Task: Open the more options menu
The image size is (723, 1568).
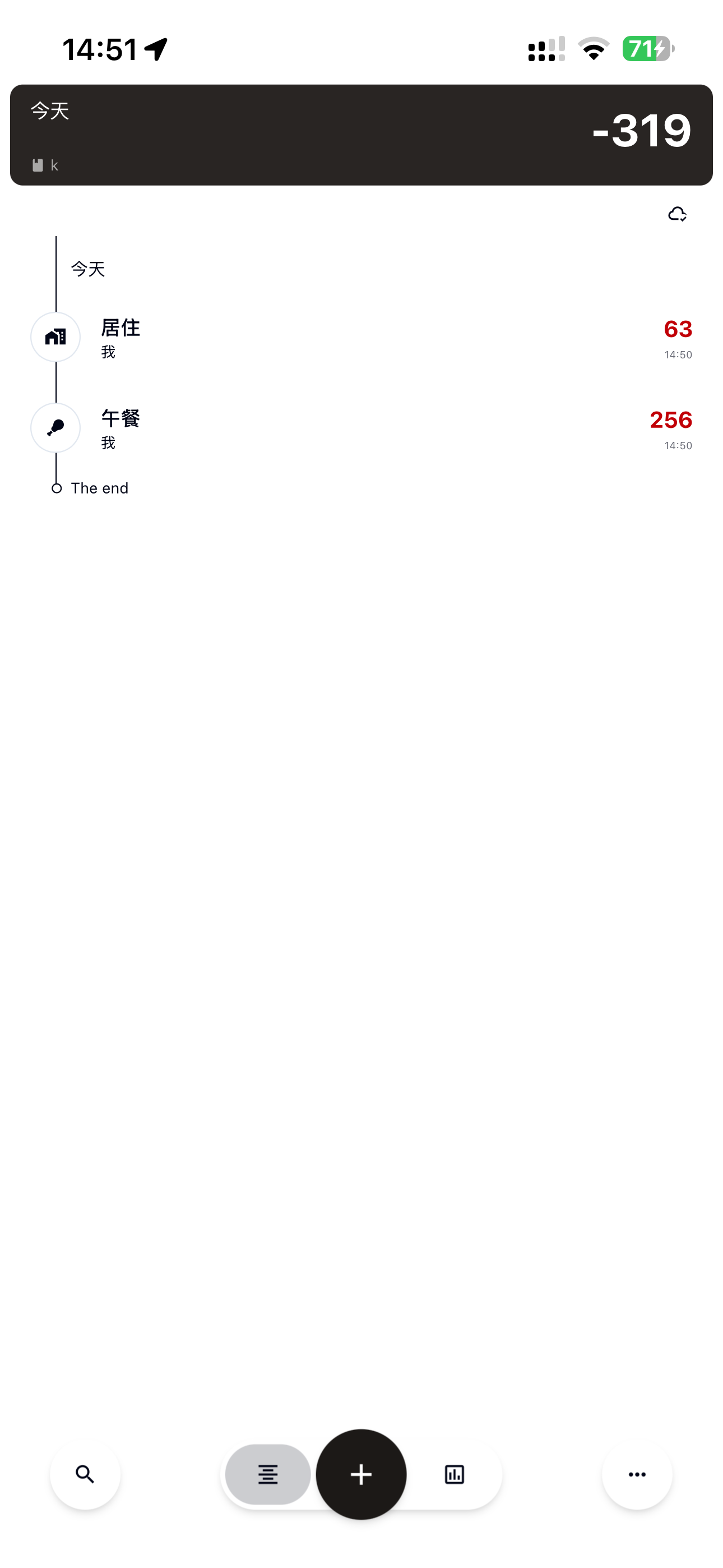Action: [x=637, y=1474]
